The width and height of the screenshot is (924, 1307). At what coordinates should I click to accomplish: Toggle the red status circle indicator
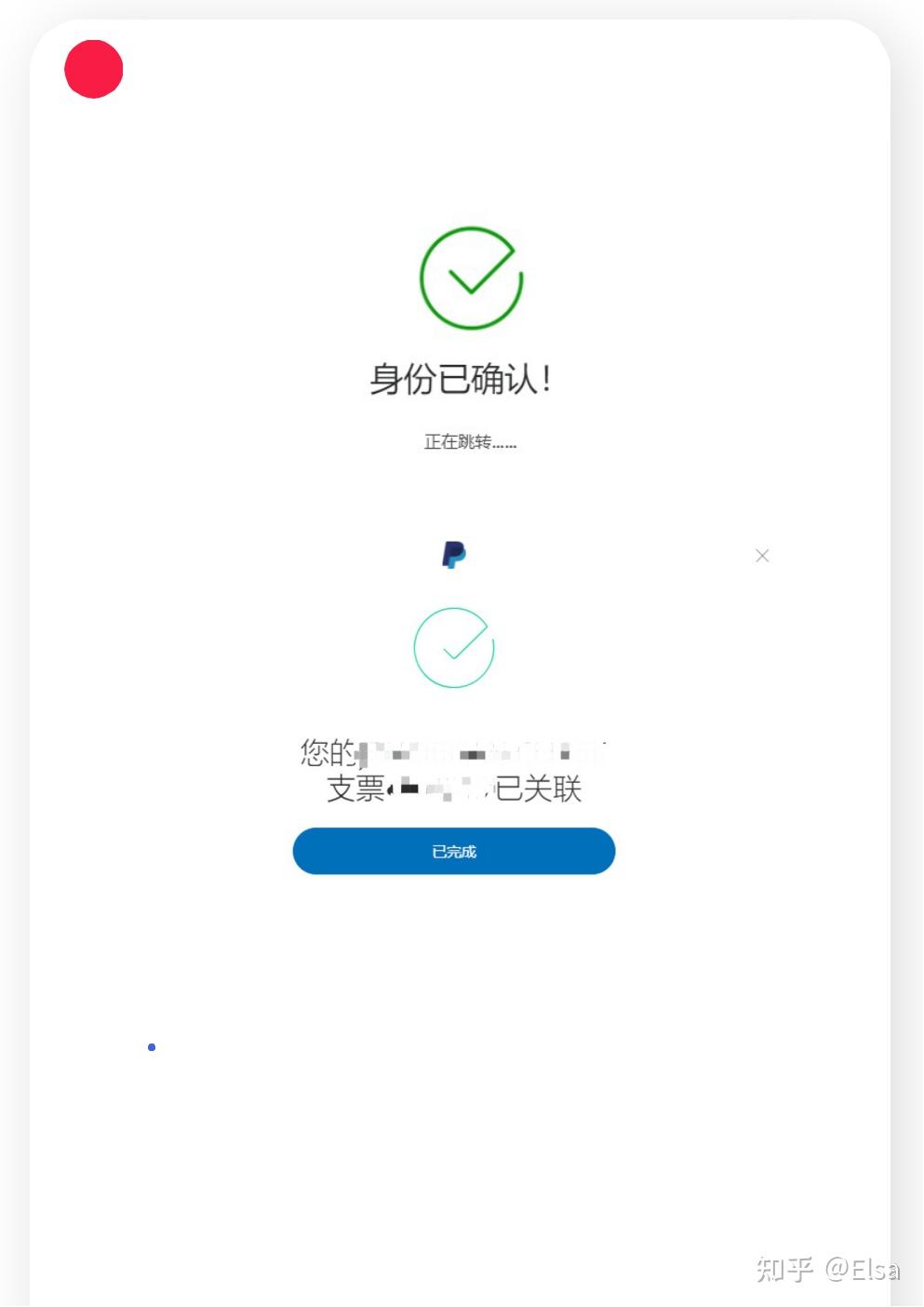[x=93, y=69]
